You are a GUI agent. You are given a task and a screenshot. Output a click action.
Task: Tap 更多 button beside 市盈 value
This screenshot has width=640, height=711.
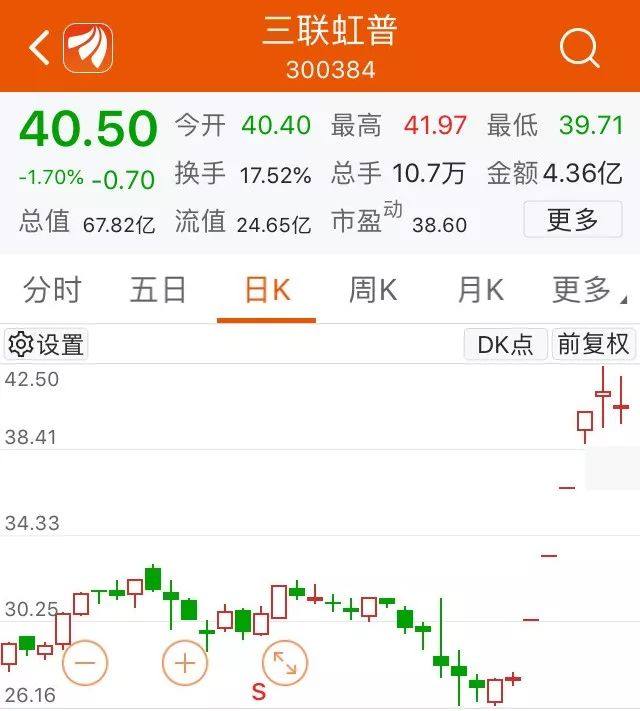pyautogui.click(x=573, y=219)
